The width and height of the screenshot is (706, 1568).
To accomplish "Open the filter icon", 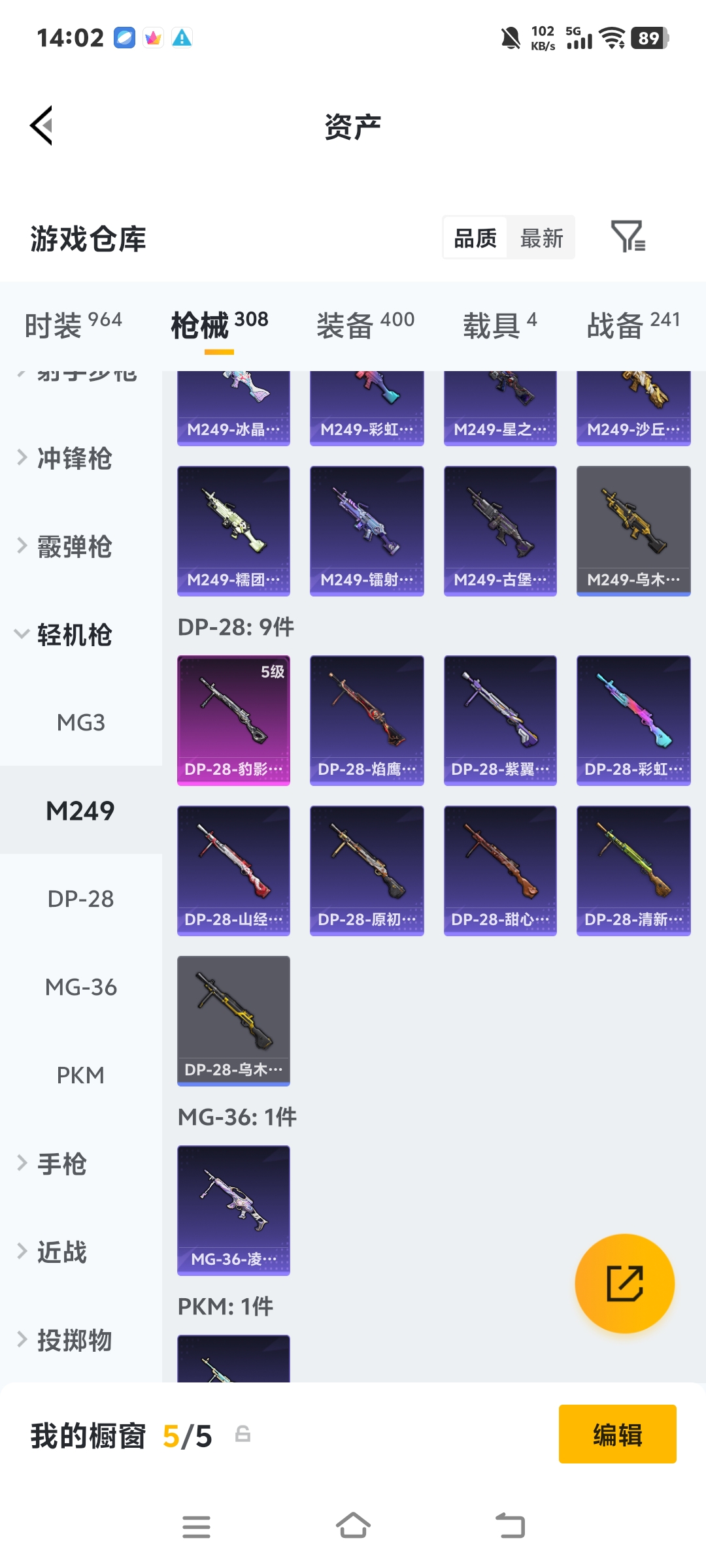I will click(x=627, y=237).
